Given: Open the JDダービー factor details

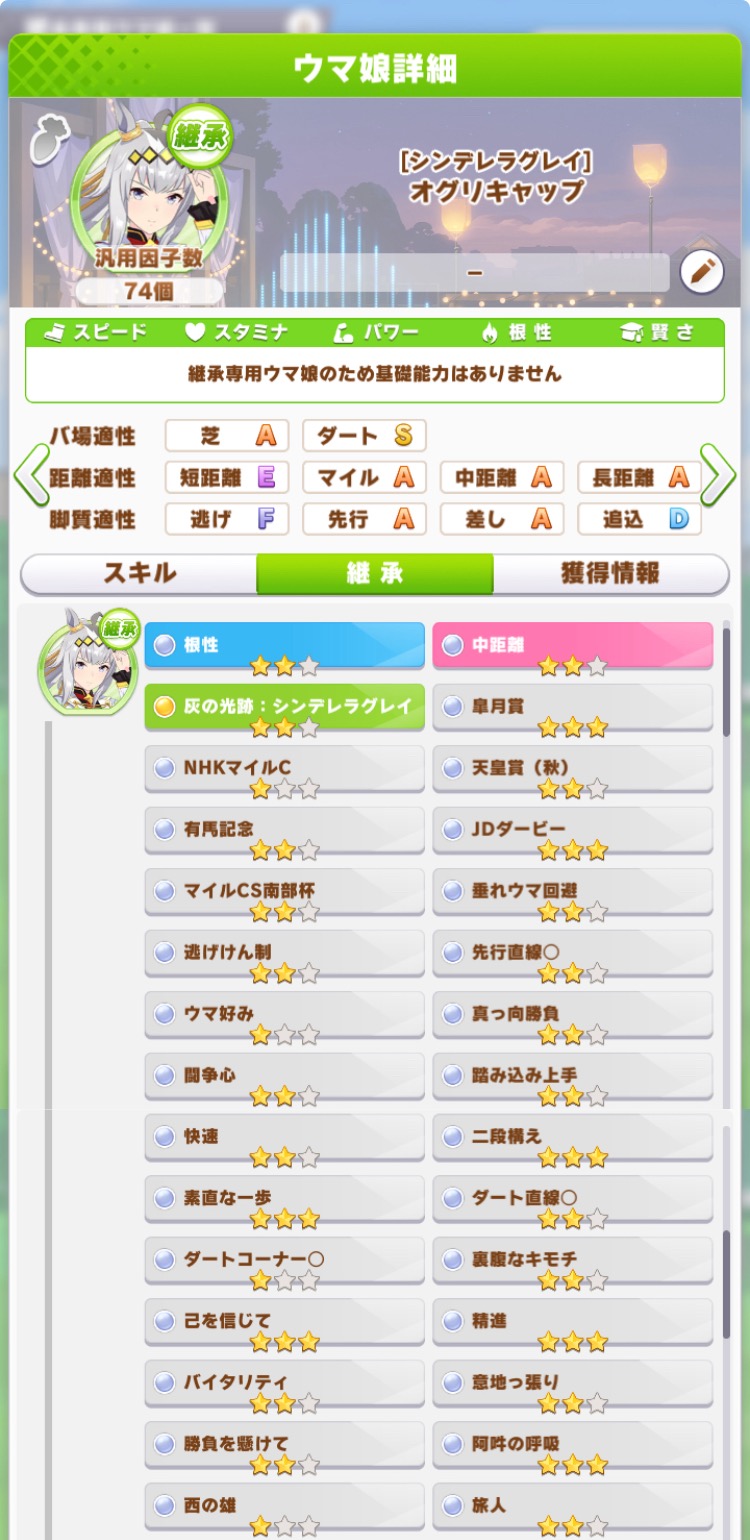Looking at the screenshot, I should (x=572, y=830).
